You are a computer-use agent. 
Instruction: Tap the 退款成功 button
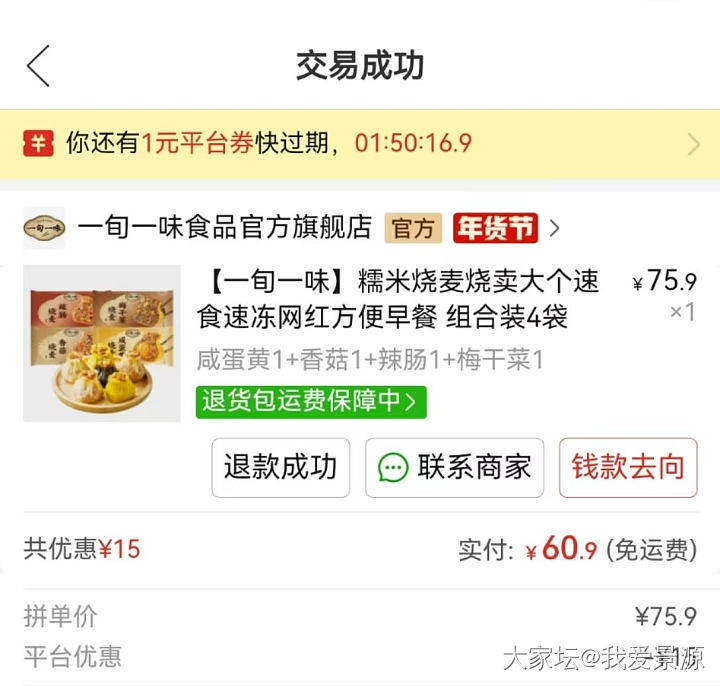280,467
